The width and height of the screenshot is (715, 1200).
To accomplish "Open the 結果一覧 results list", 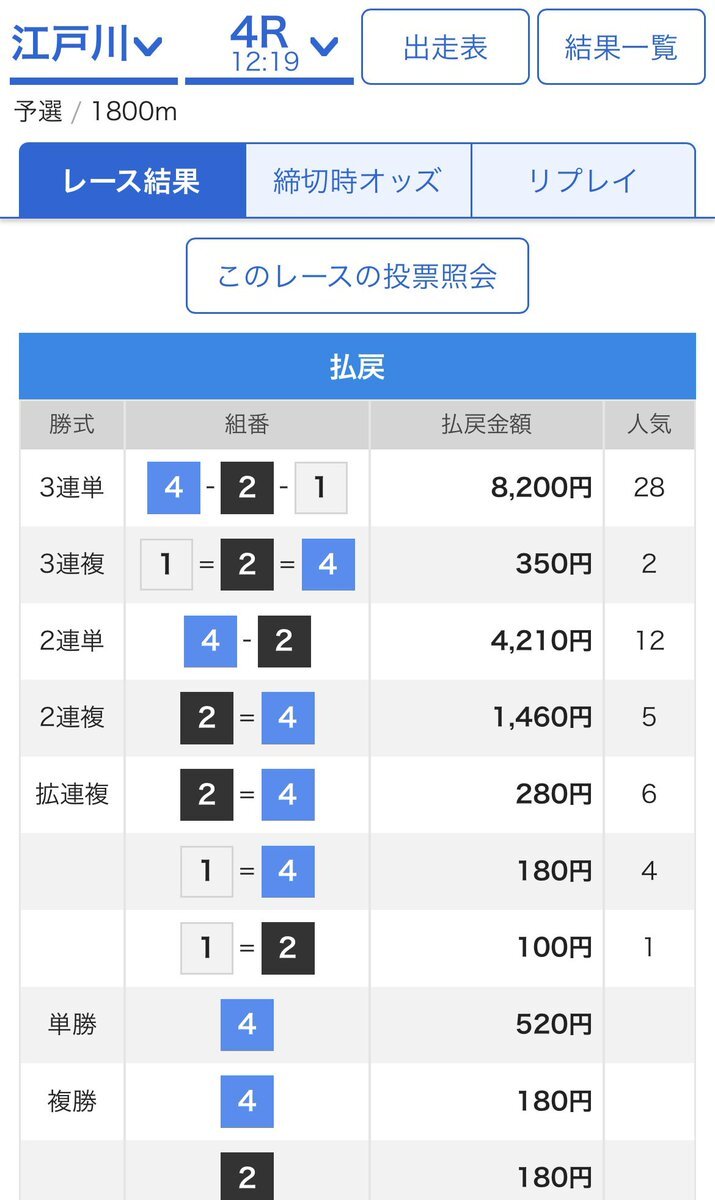I will 621,47.
